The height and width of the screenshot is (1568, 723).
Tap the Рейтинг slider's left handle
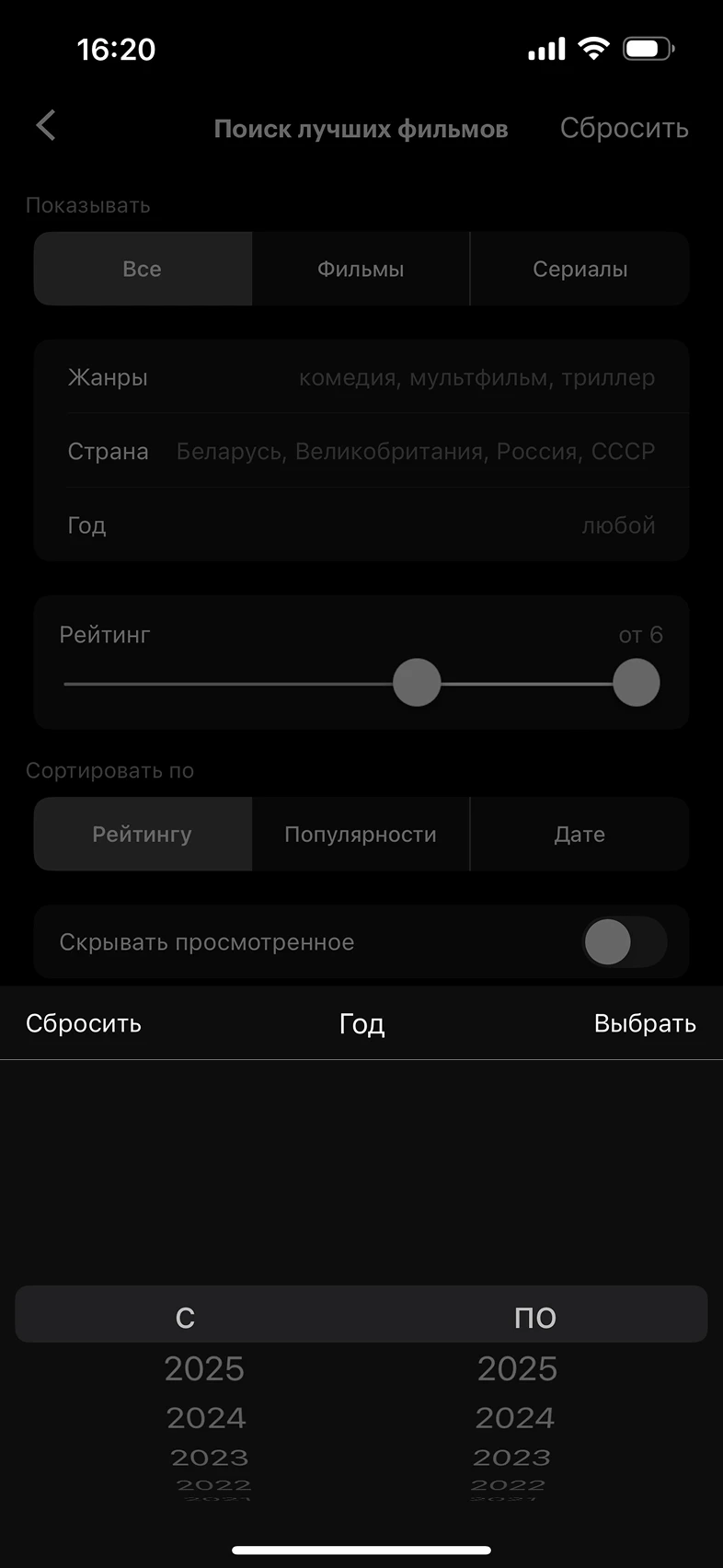417,683
